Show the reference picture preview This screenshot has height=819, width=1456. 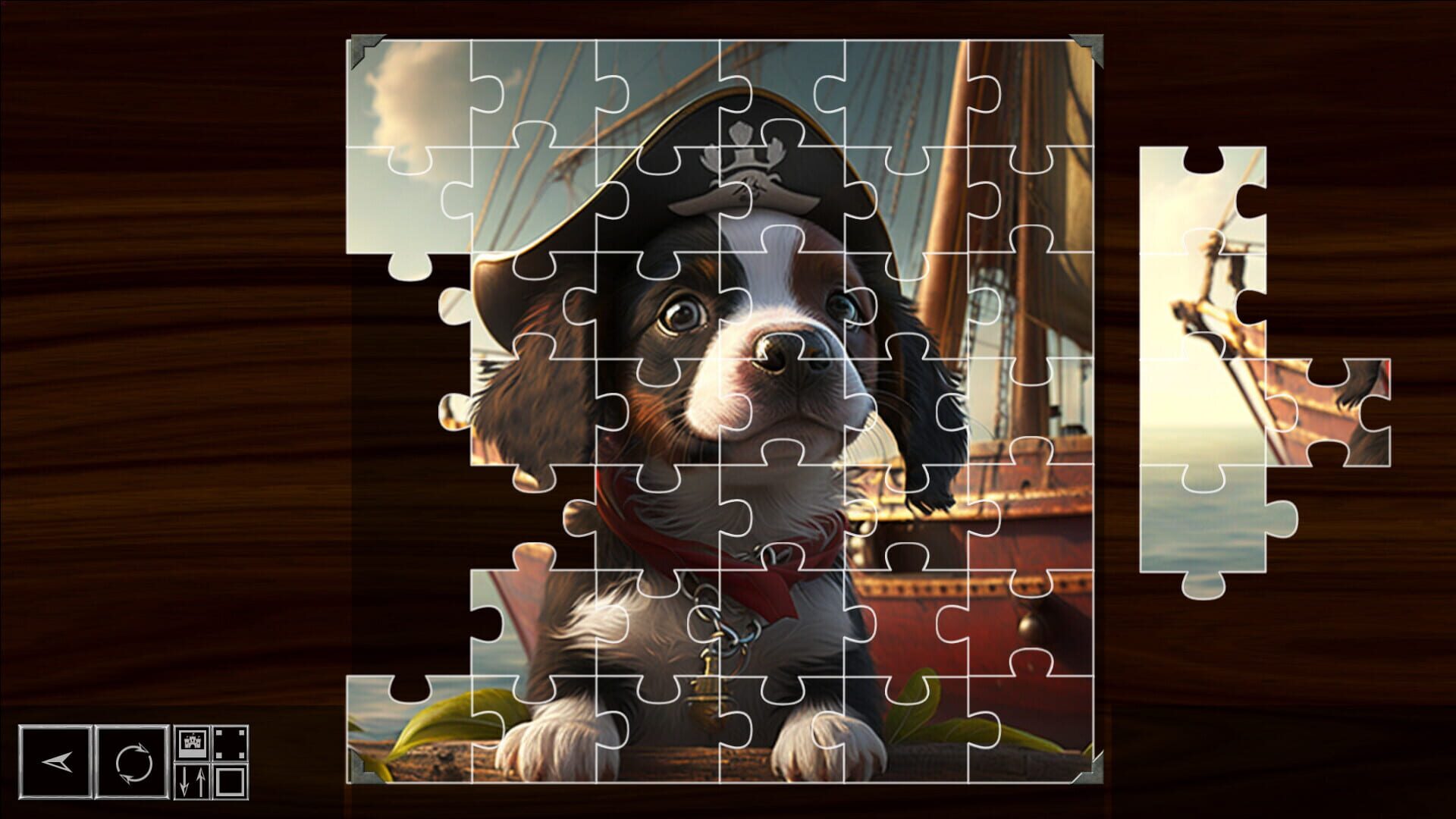(x=192, y=743)
